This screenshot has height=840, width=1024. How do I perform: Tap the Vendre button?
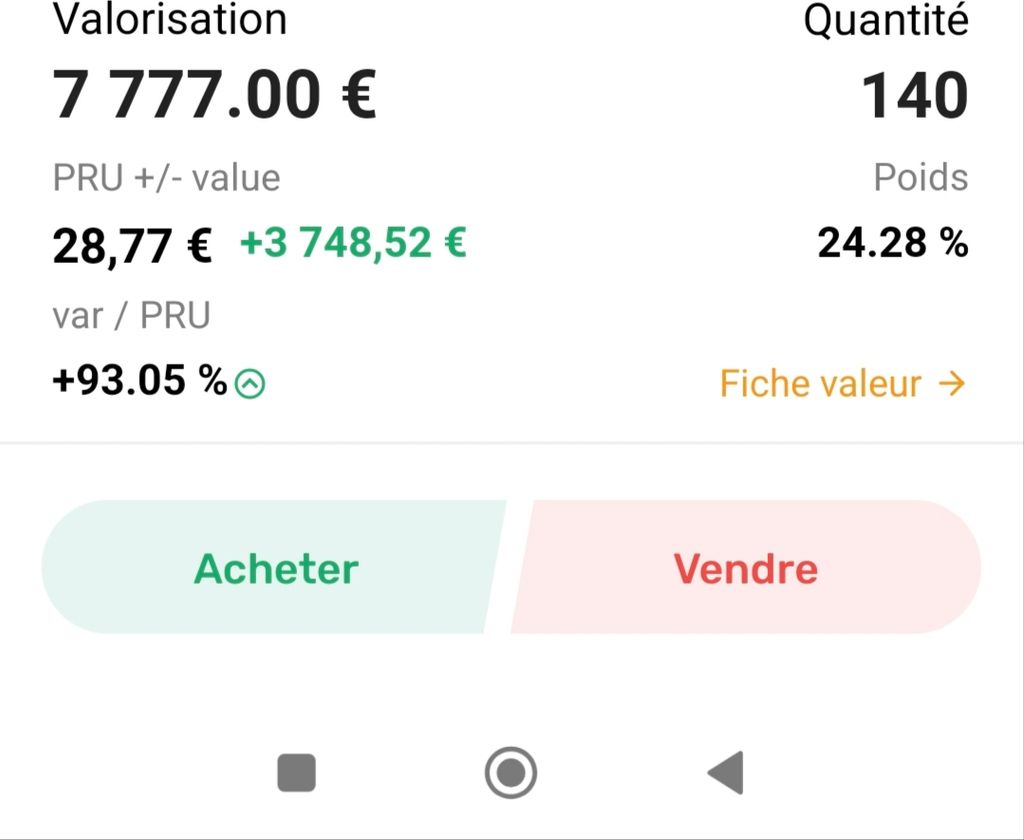point(746,567)
